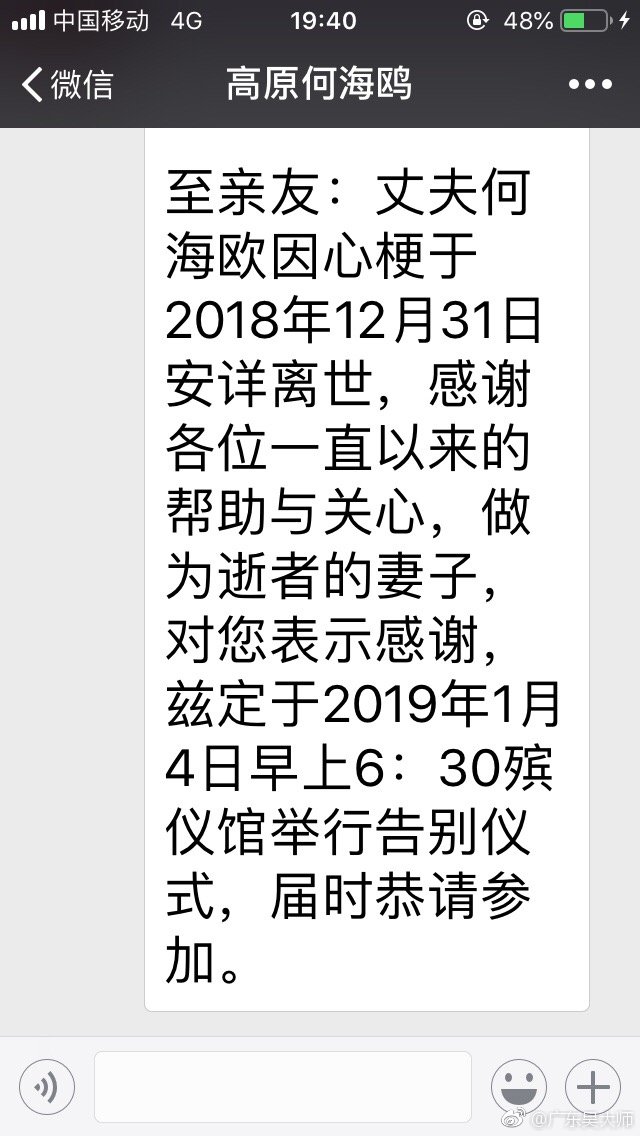Open the three-dot chat options menu
Screen dimensions: 640x1136
click(x=590, y=85)
